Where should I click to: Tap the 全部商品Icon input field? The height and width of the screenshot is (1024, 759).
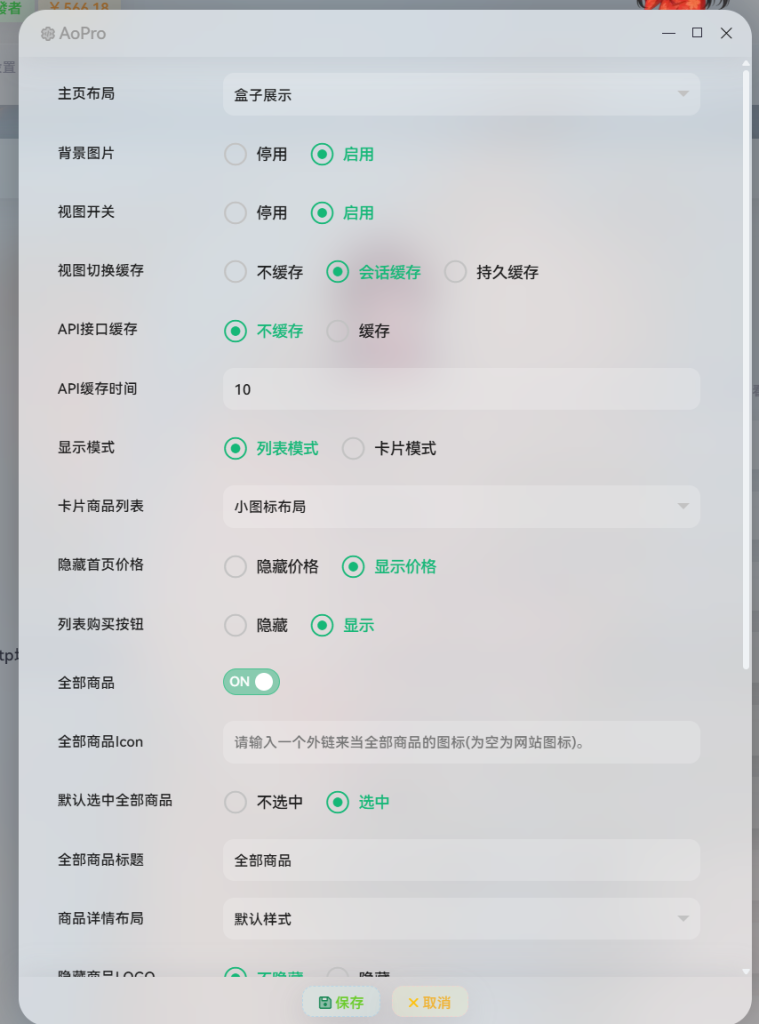(x=461, y=743)
